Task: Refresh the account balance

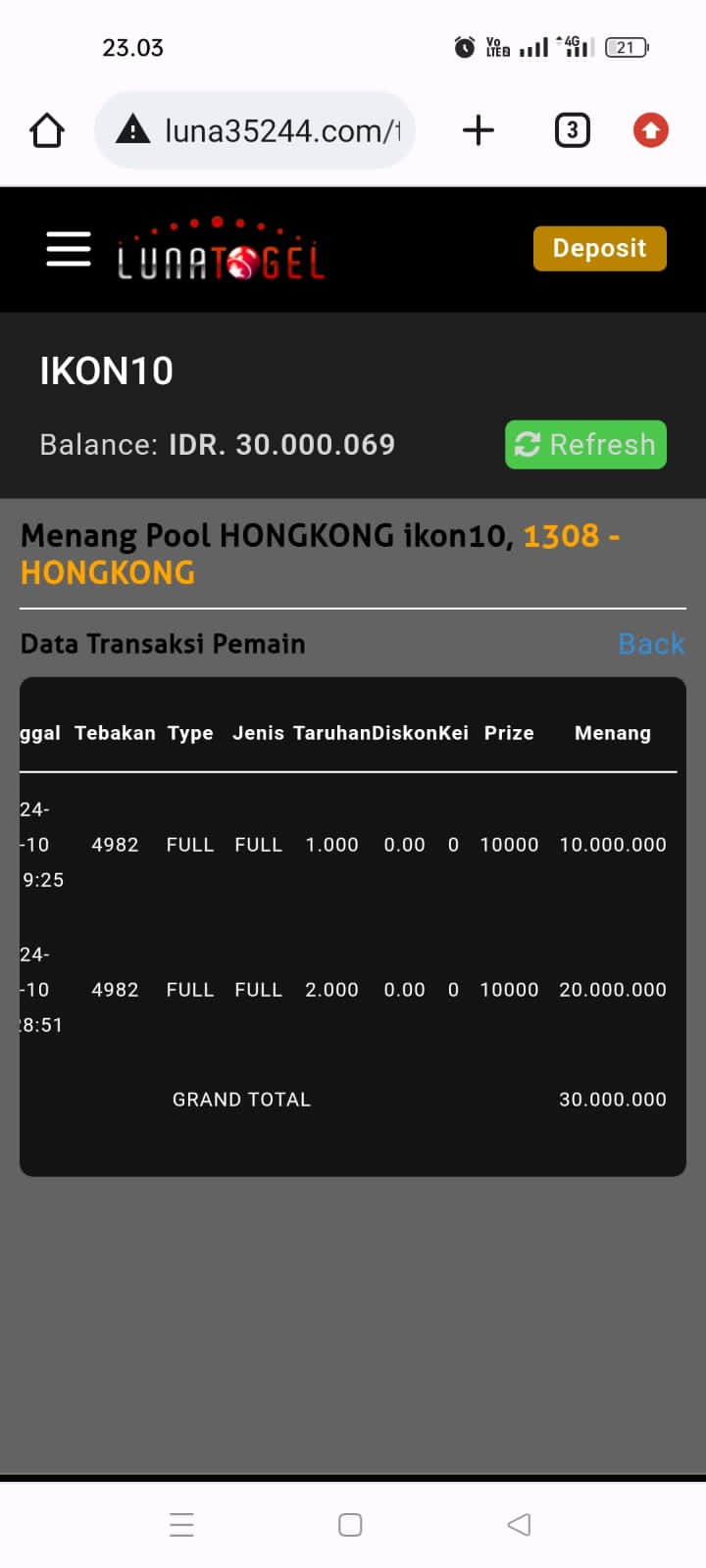Action: 585,445
